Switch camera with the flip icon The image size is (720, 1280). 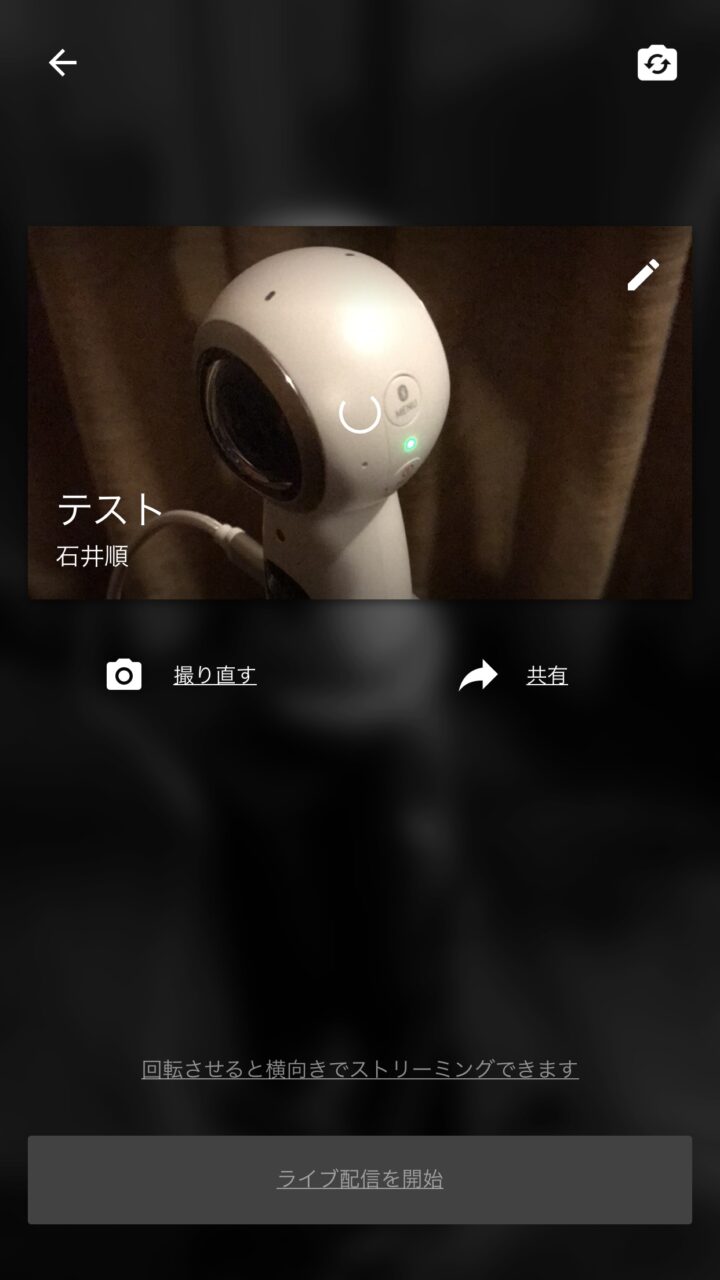[x=657, y=63]
